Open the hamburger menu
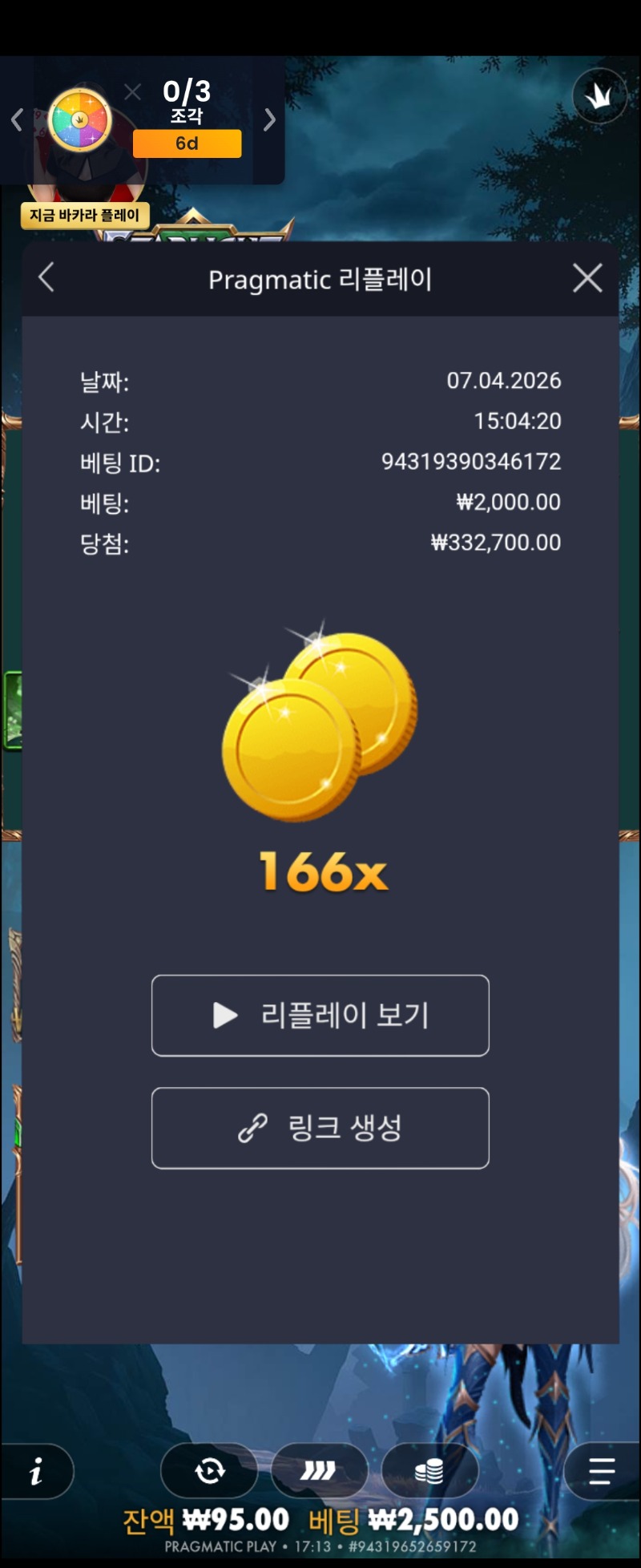This screenshot has height=1568, width=641. click(x=601, y=1471)
